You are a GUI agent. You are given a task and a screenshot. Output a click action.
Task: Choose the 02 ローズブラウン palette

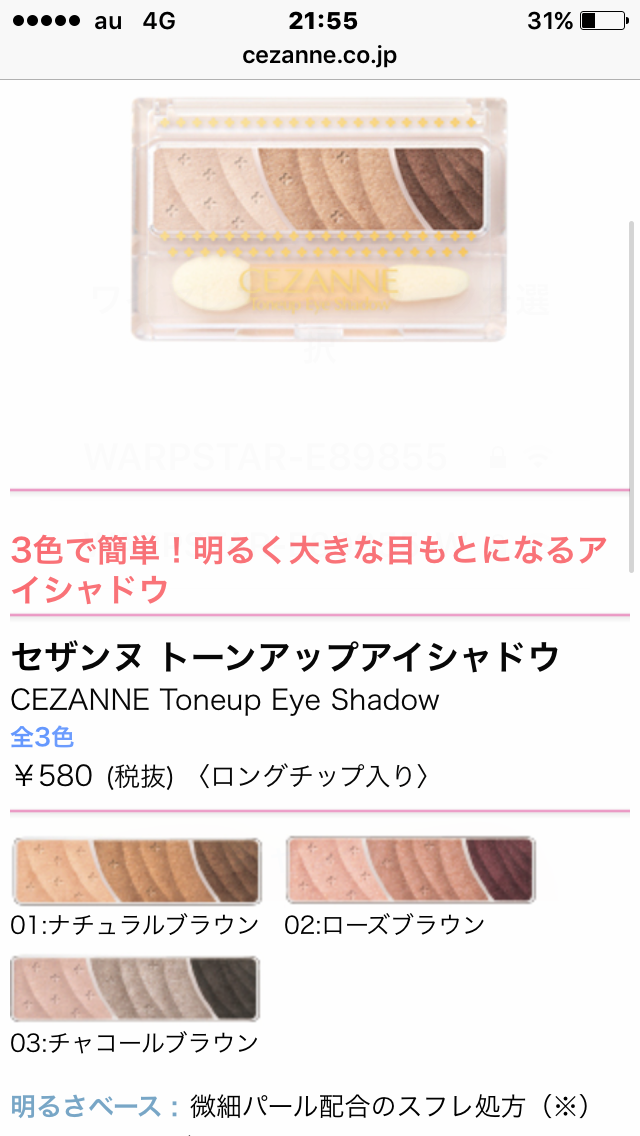(410, 871)
